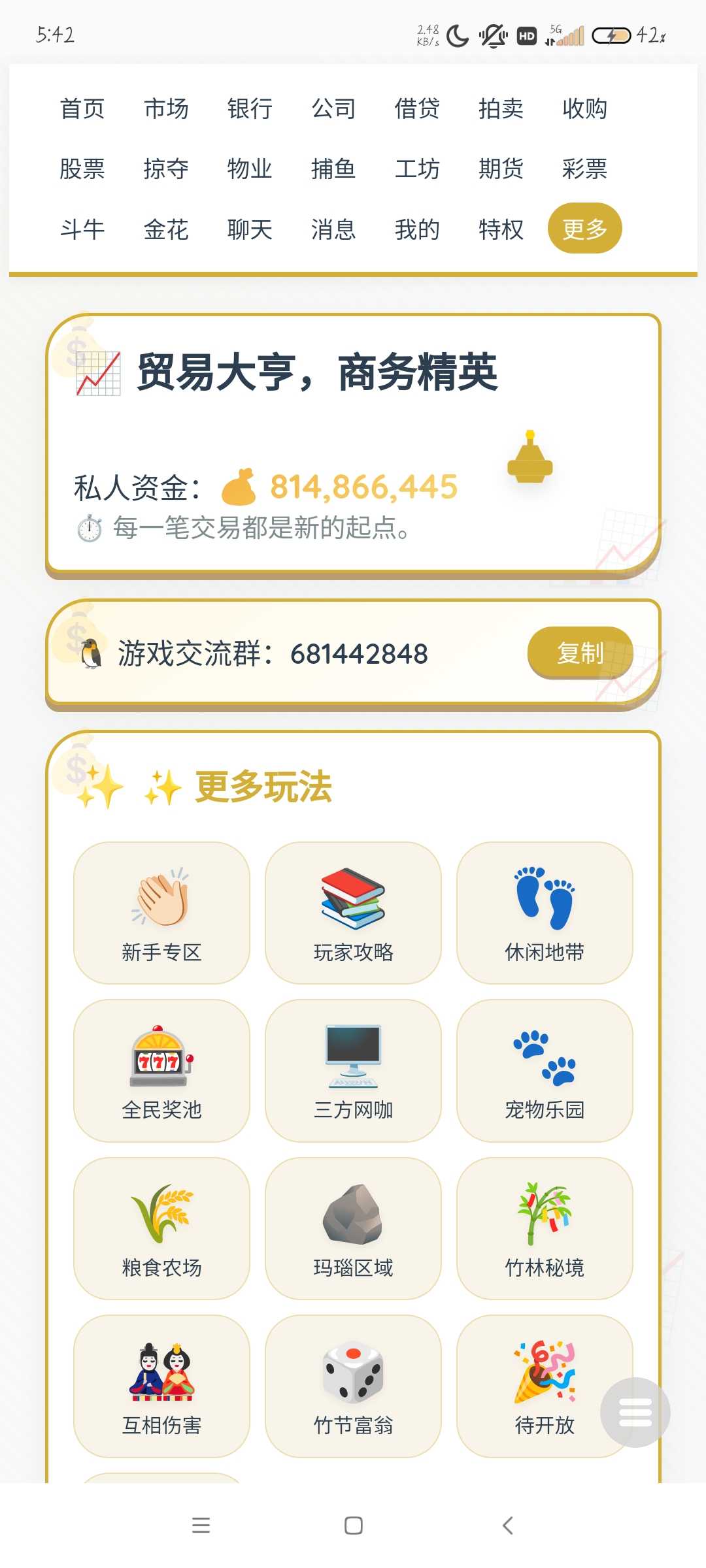Open 玩家攻略 guide tile
The image size is (706, 1568).
(x=353, y=913)
